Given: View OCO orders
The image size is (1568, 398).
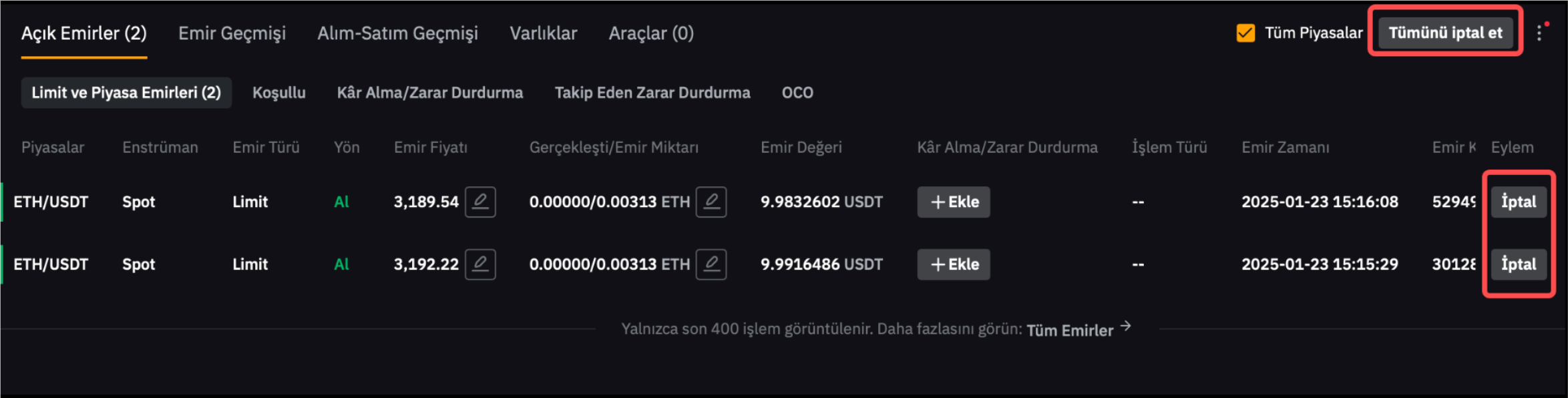Looking at the screenshot, I should click(797, 93).
